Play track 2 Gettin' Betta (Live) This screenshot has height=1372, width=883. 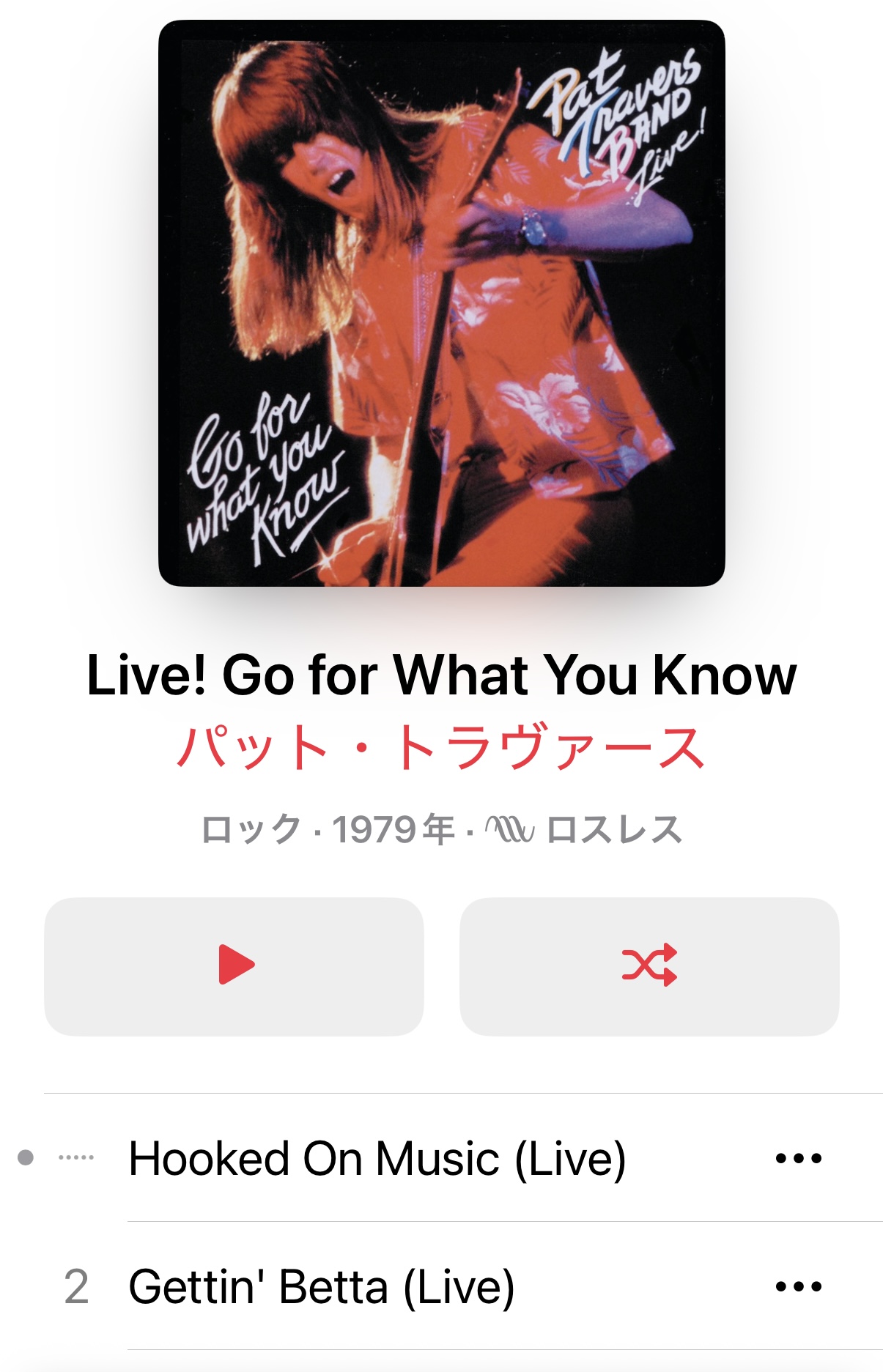[321, 1286]
